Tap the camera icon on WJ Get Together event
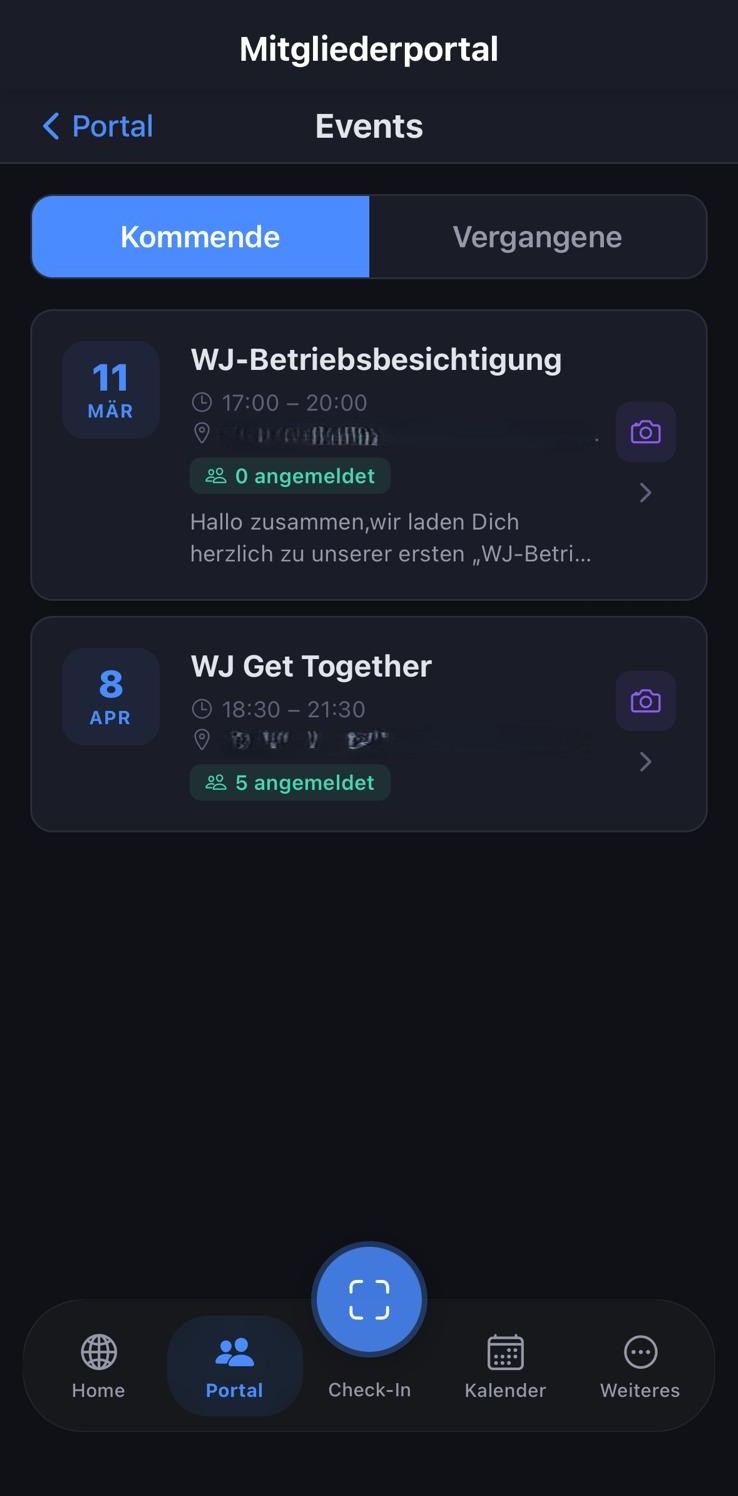The width and height of the screenshot is (738, 1496). 645,700
